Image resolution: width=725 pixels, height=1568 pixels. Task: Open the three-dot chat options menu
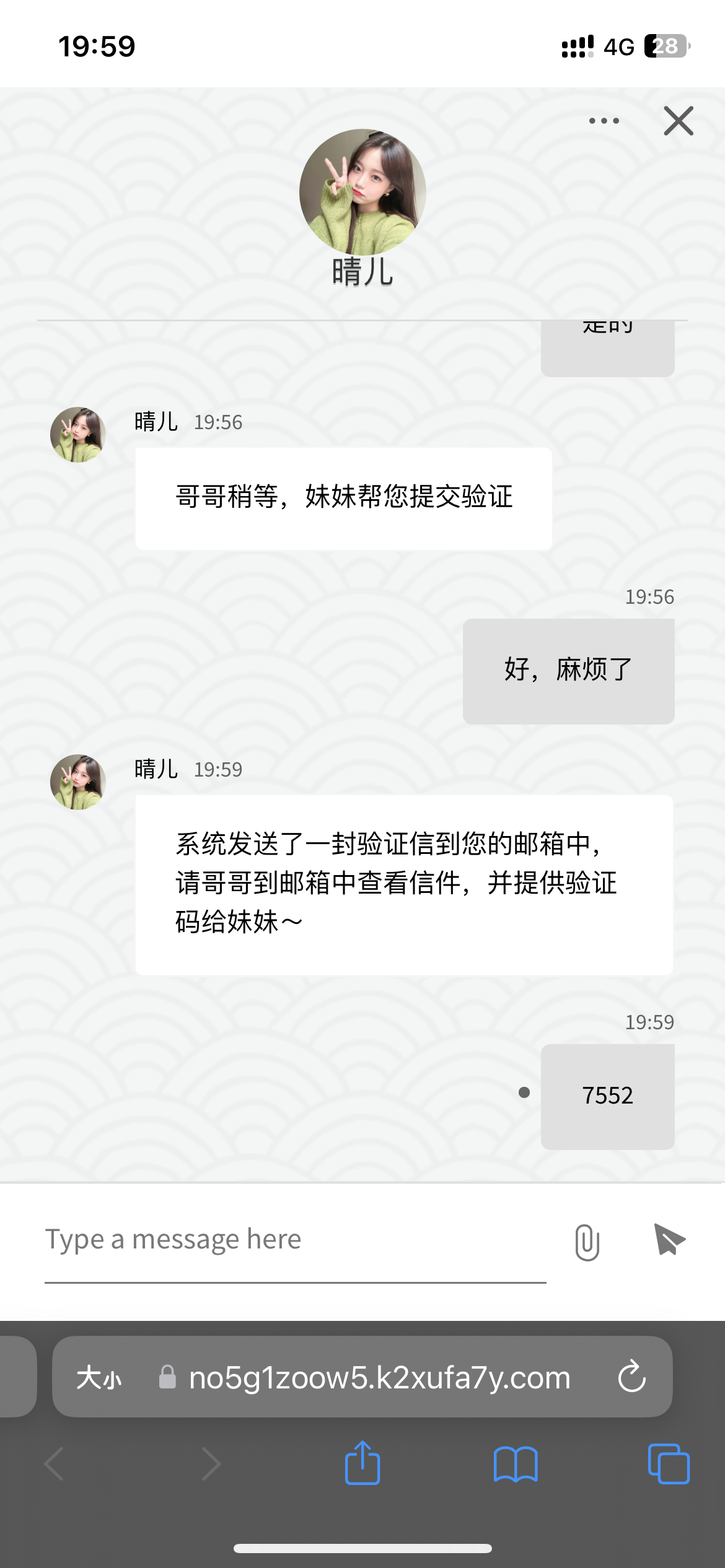[x=604, y=121]
